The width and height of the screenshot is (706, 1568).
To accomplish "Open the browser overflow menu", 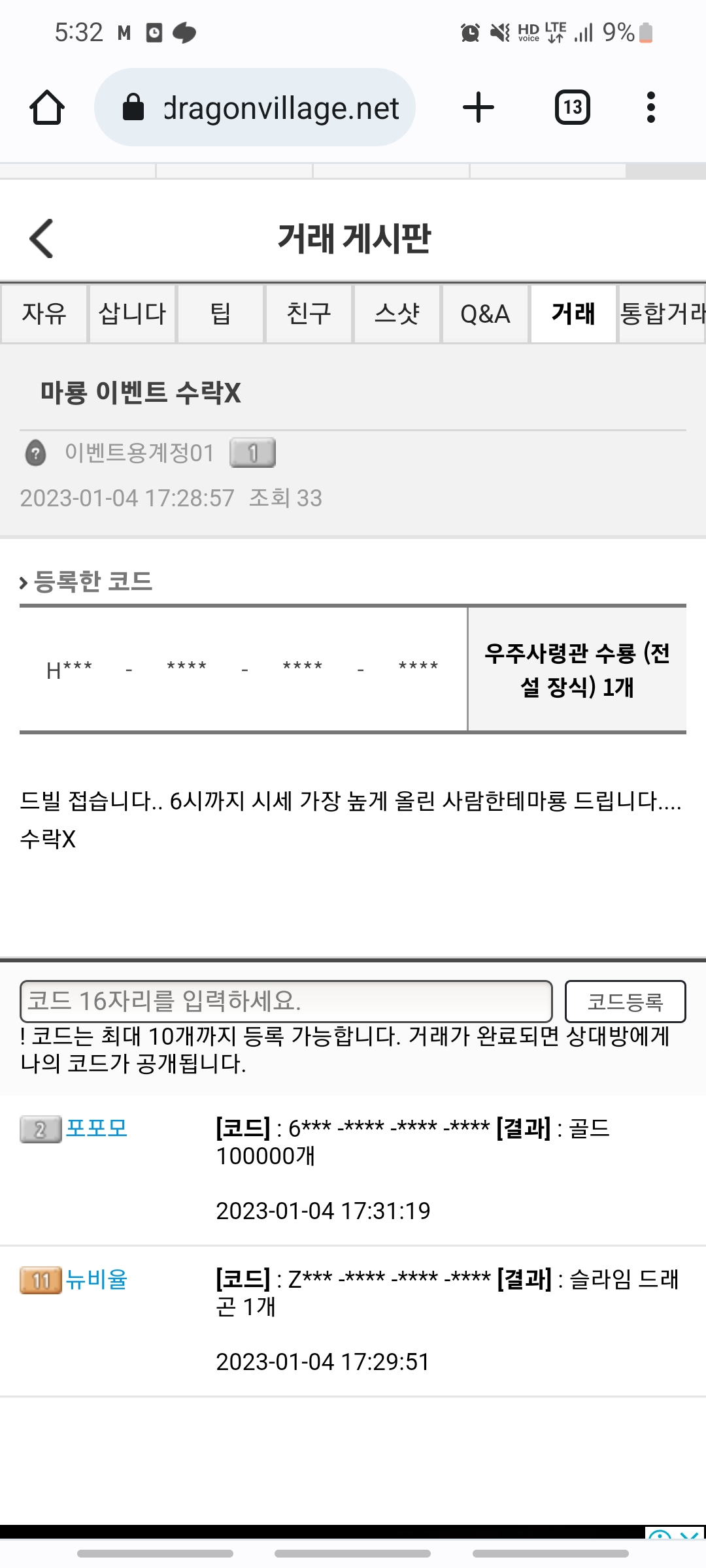I will [x=650, y=107].
